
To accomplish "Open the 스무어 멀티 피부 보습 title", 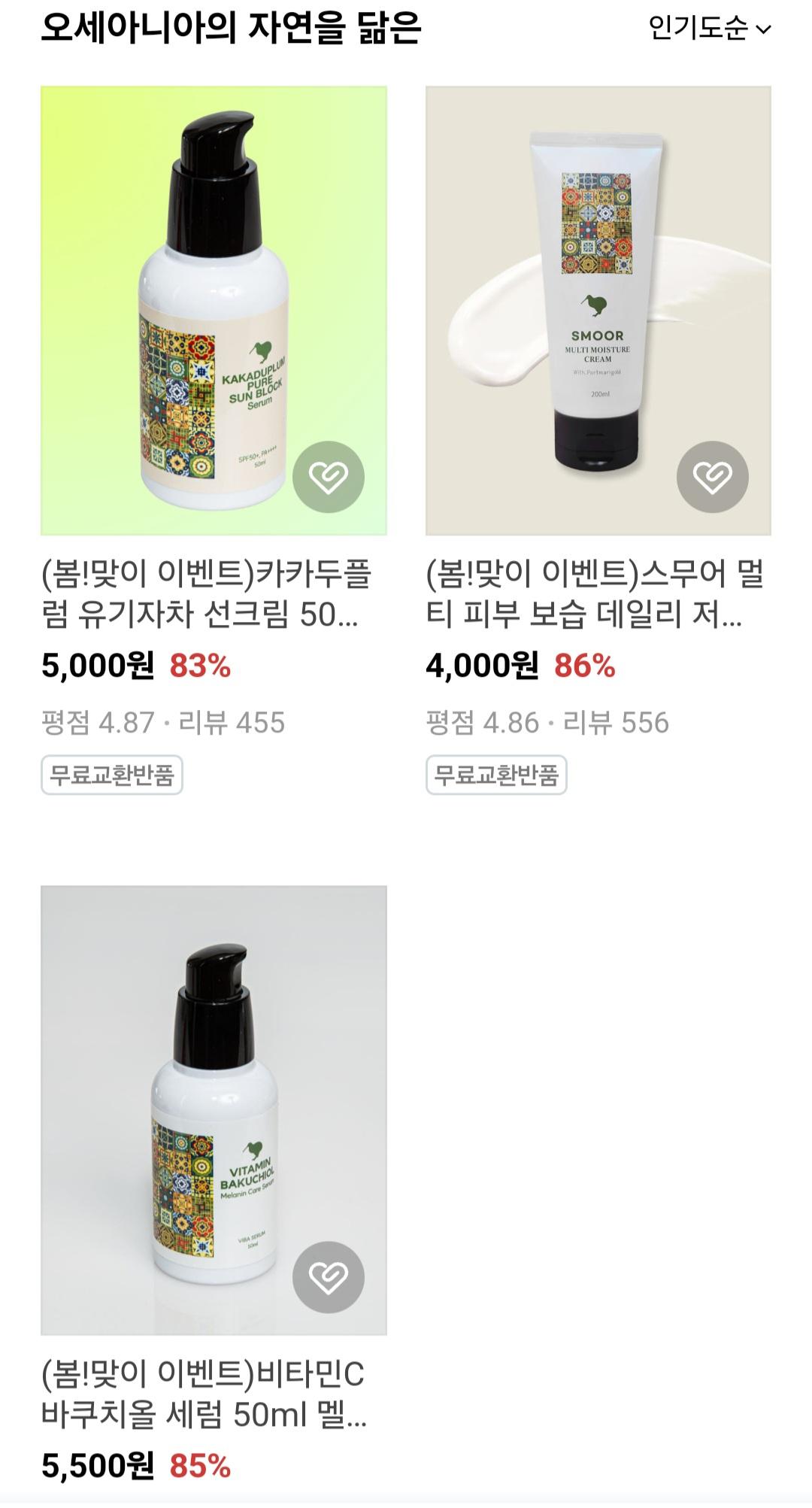I will click(594, 594).
